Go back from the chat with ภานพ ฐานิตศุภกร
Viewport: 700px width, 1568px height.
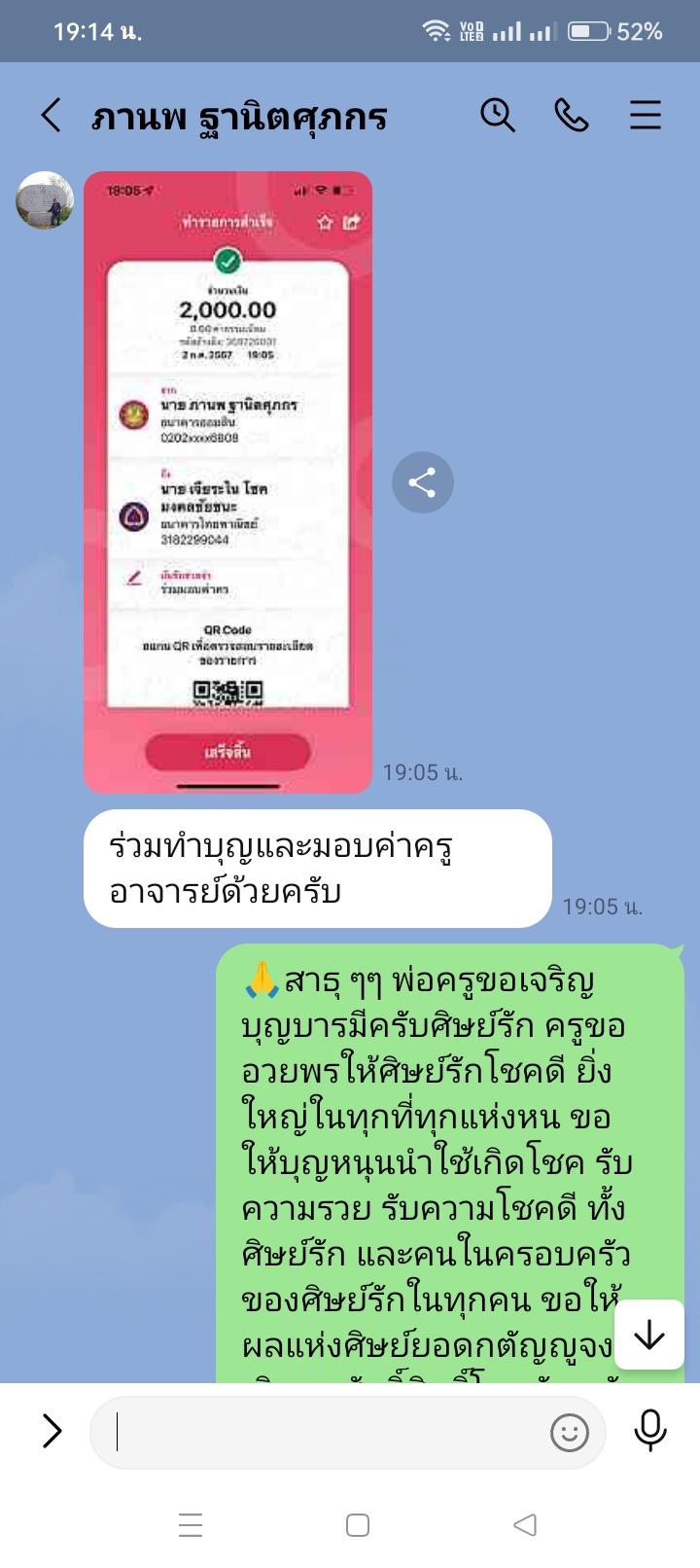click(51, 116)
